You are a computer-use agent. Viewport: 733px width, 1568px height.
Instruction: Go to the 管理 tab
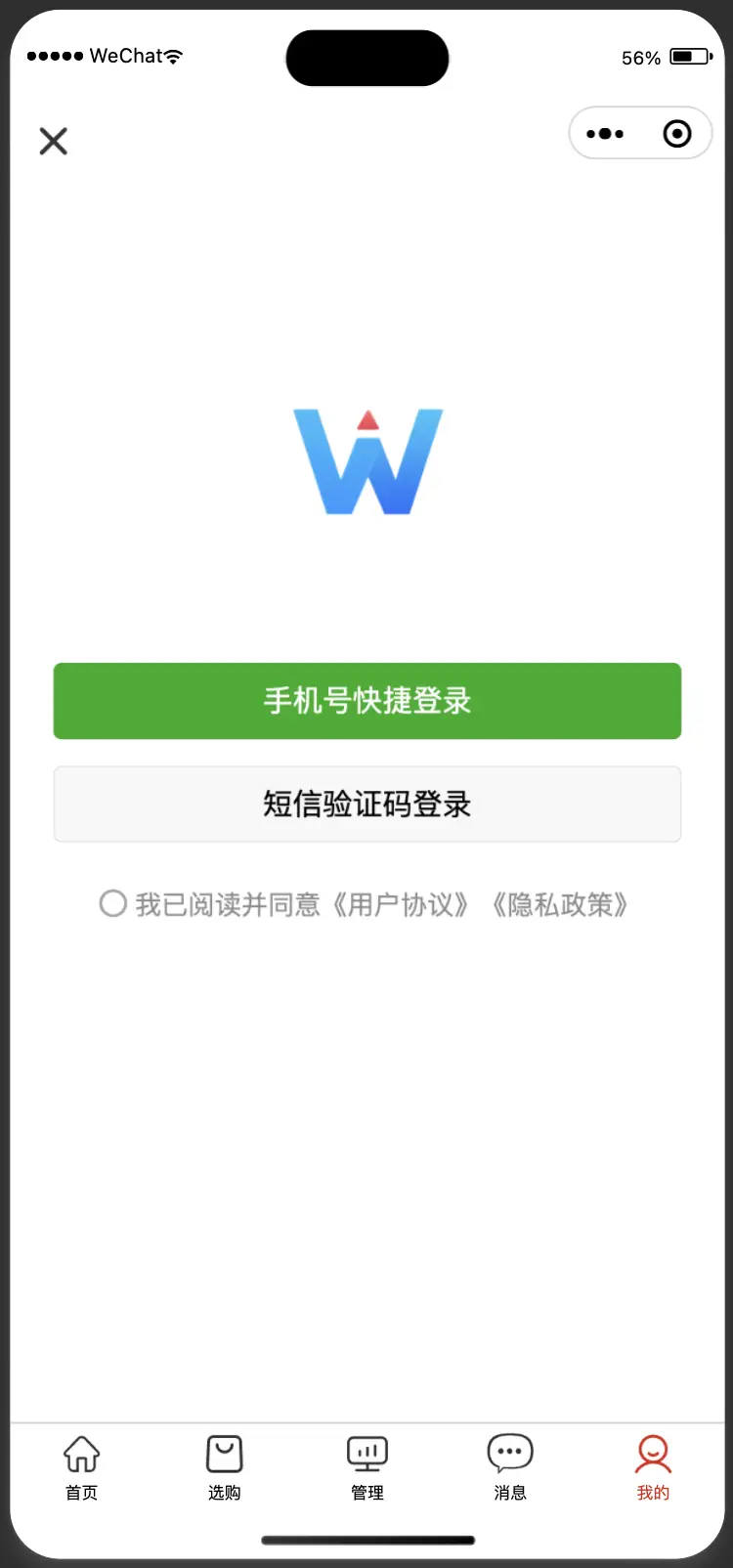click(x=367, y=1466)
